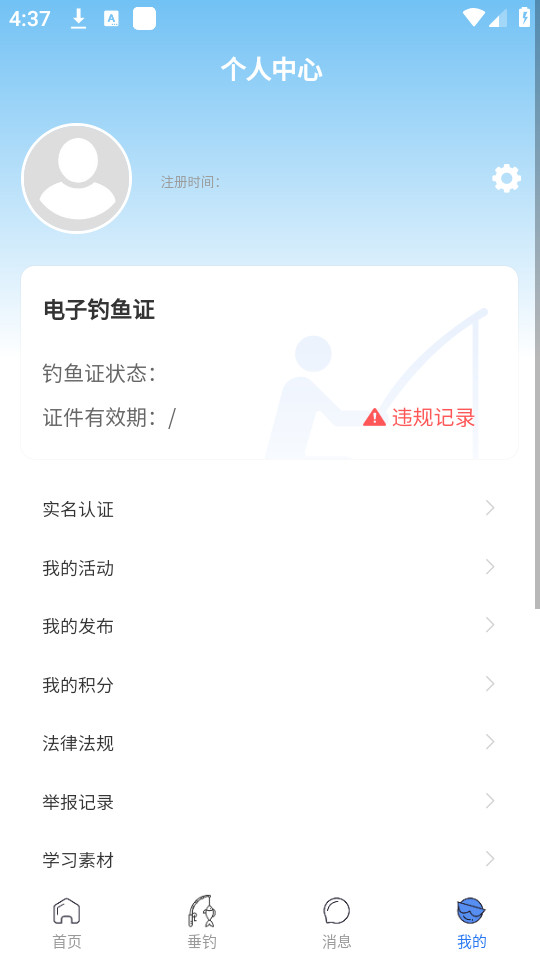Open settings via the gear icon
This screenshot has height=960, width=540.
point(506,179)
